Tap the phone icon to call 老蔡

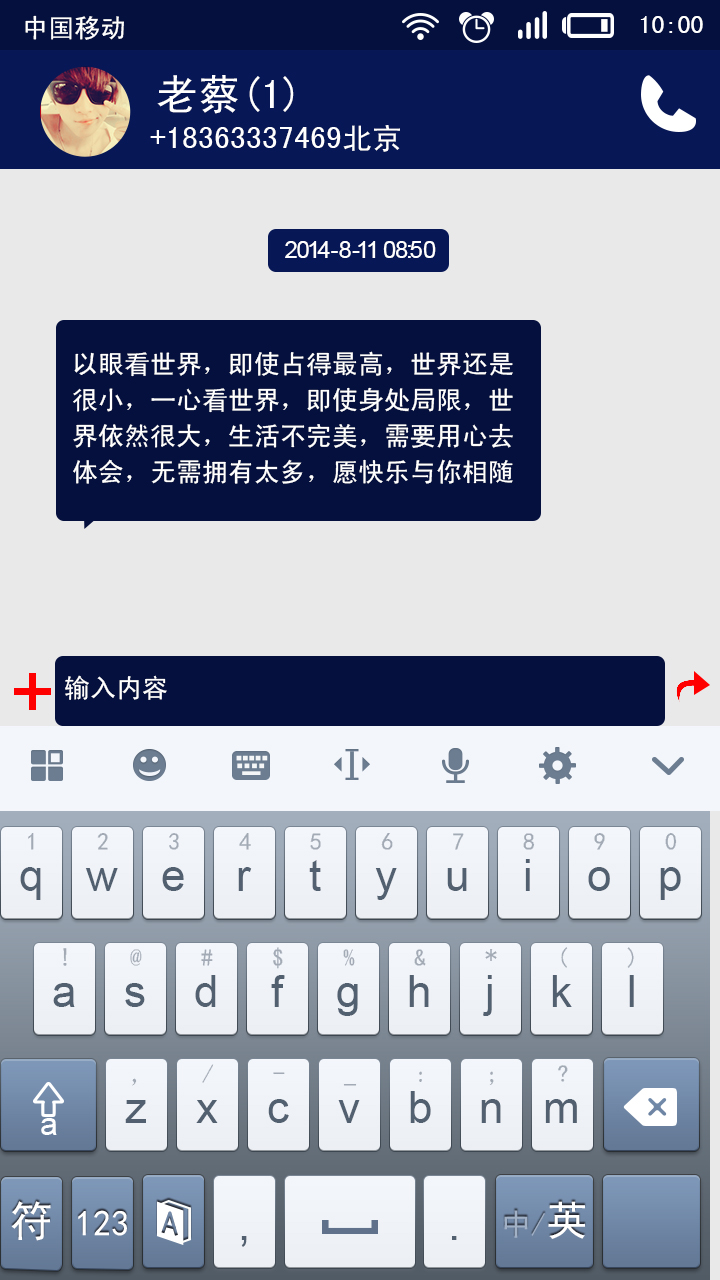click(668, 103)
